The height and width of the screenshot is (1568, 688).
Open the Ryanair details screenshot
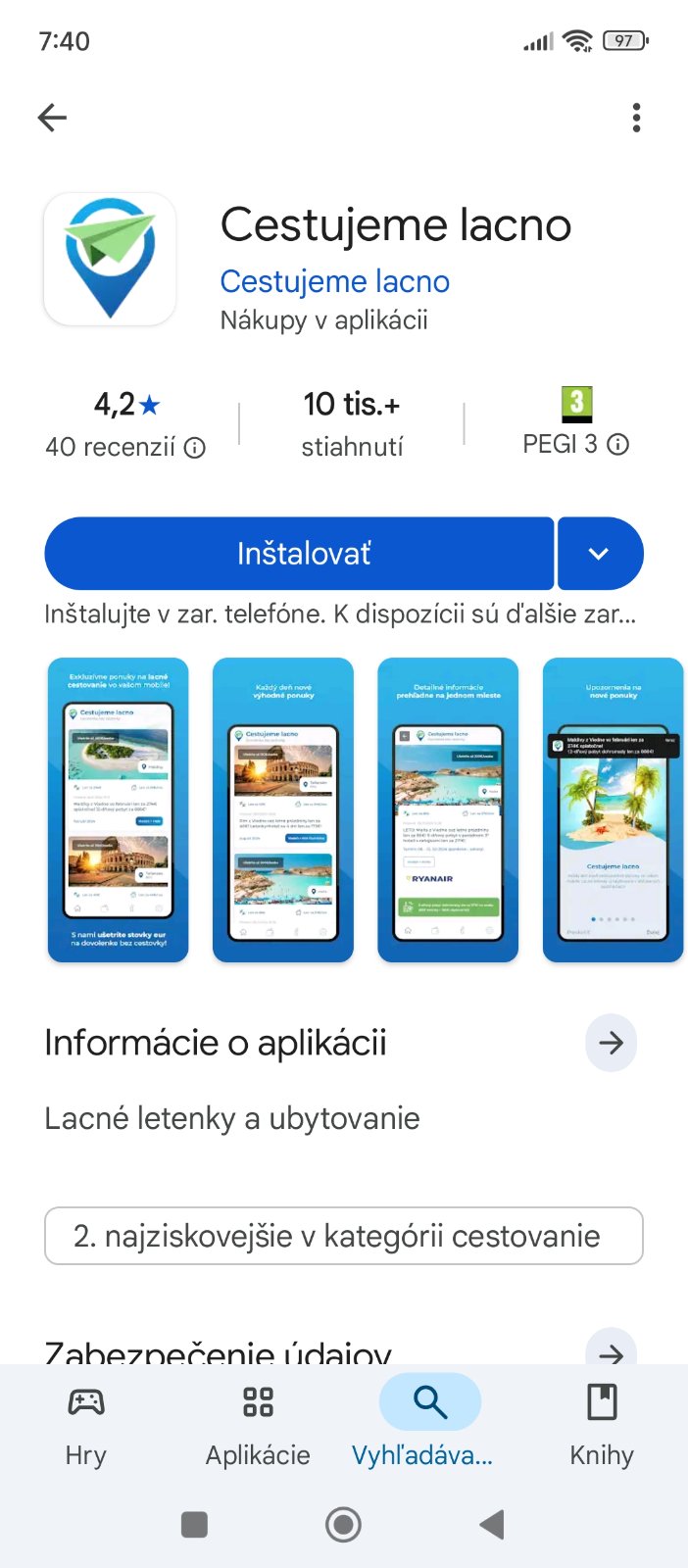(448, 809)
